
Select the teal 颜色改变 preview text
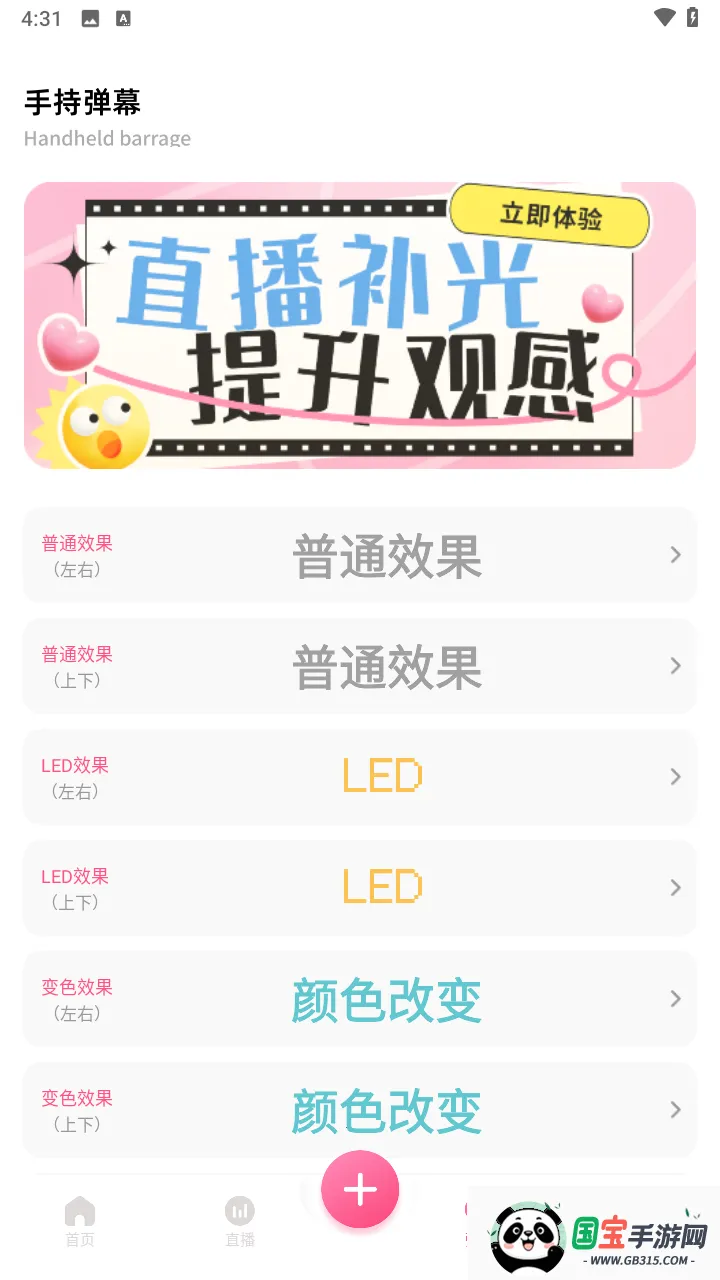(386, 997)
